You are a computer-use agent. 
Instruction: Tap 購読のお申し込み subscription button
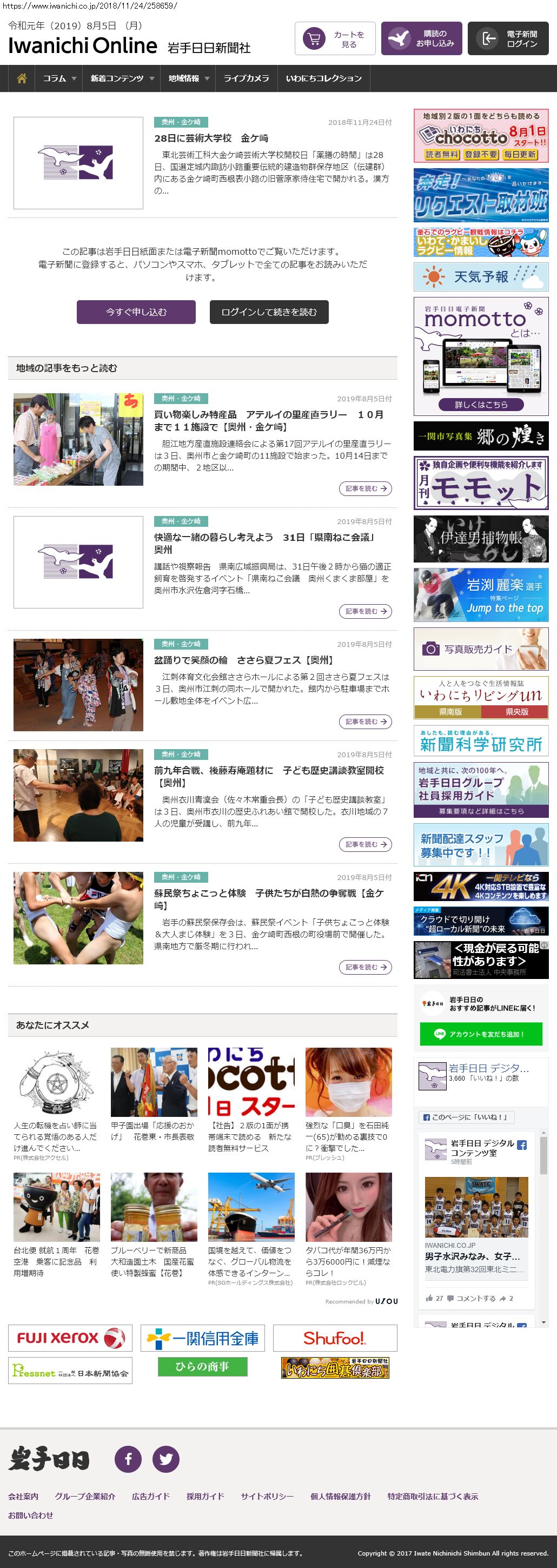[x=421, y=39]
